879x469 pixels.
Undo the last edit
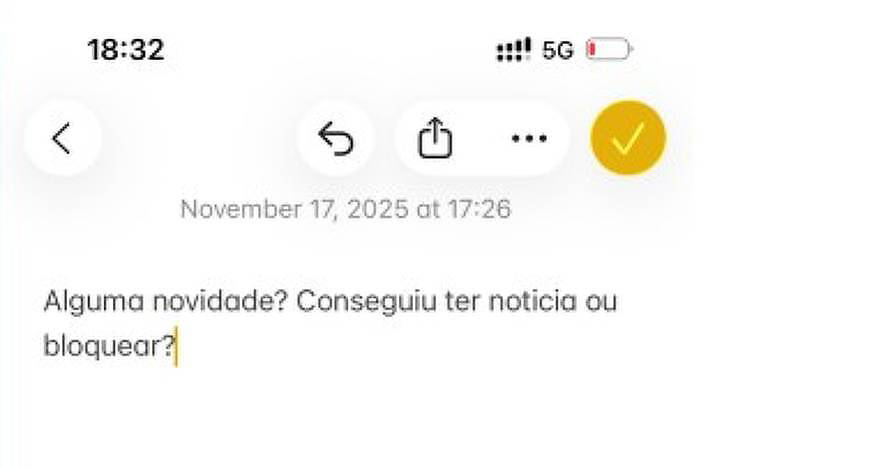tap(336, 139)
